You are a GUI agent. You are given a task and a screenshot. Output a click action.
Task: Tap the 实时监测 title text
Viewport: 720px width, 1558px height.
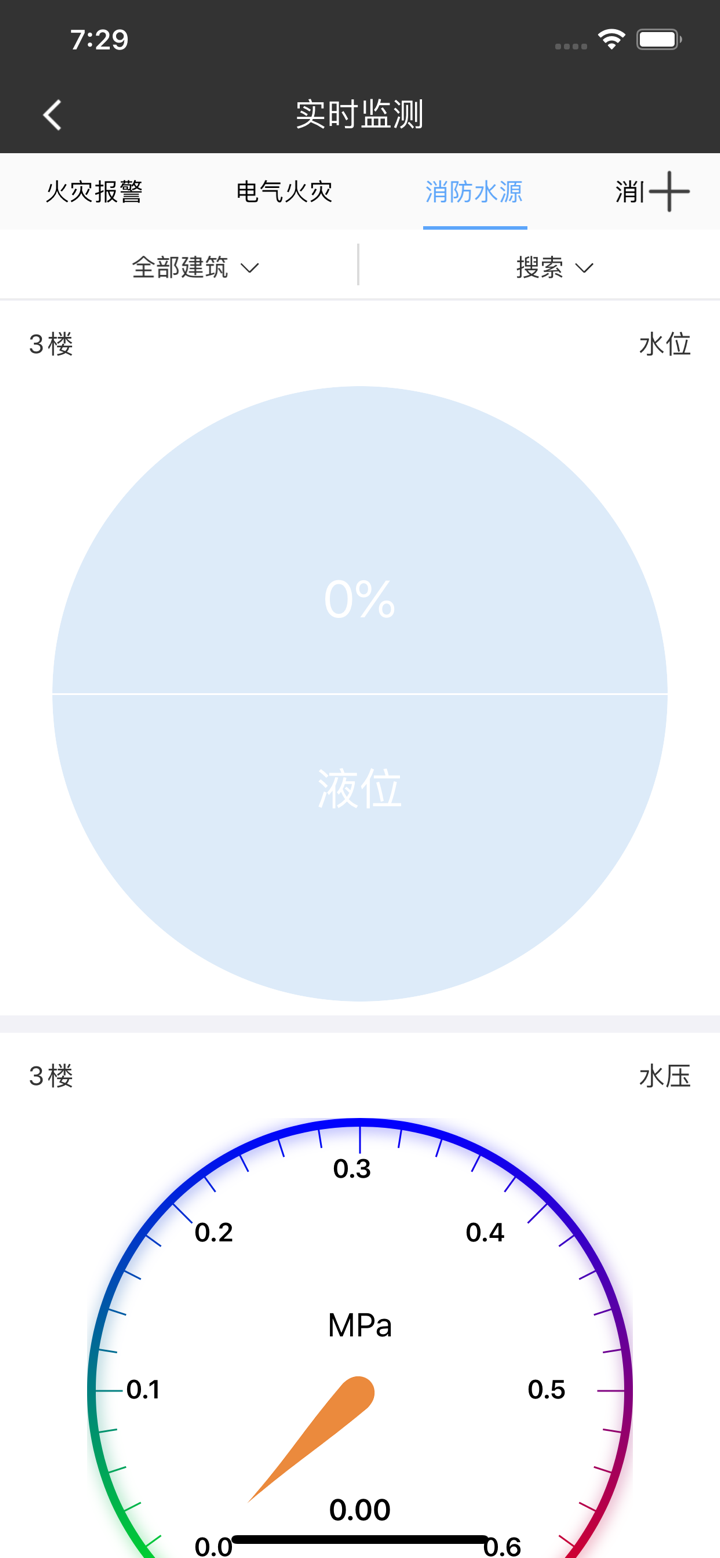(x=360, y=114)
